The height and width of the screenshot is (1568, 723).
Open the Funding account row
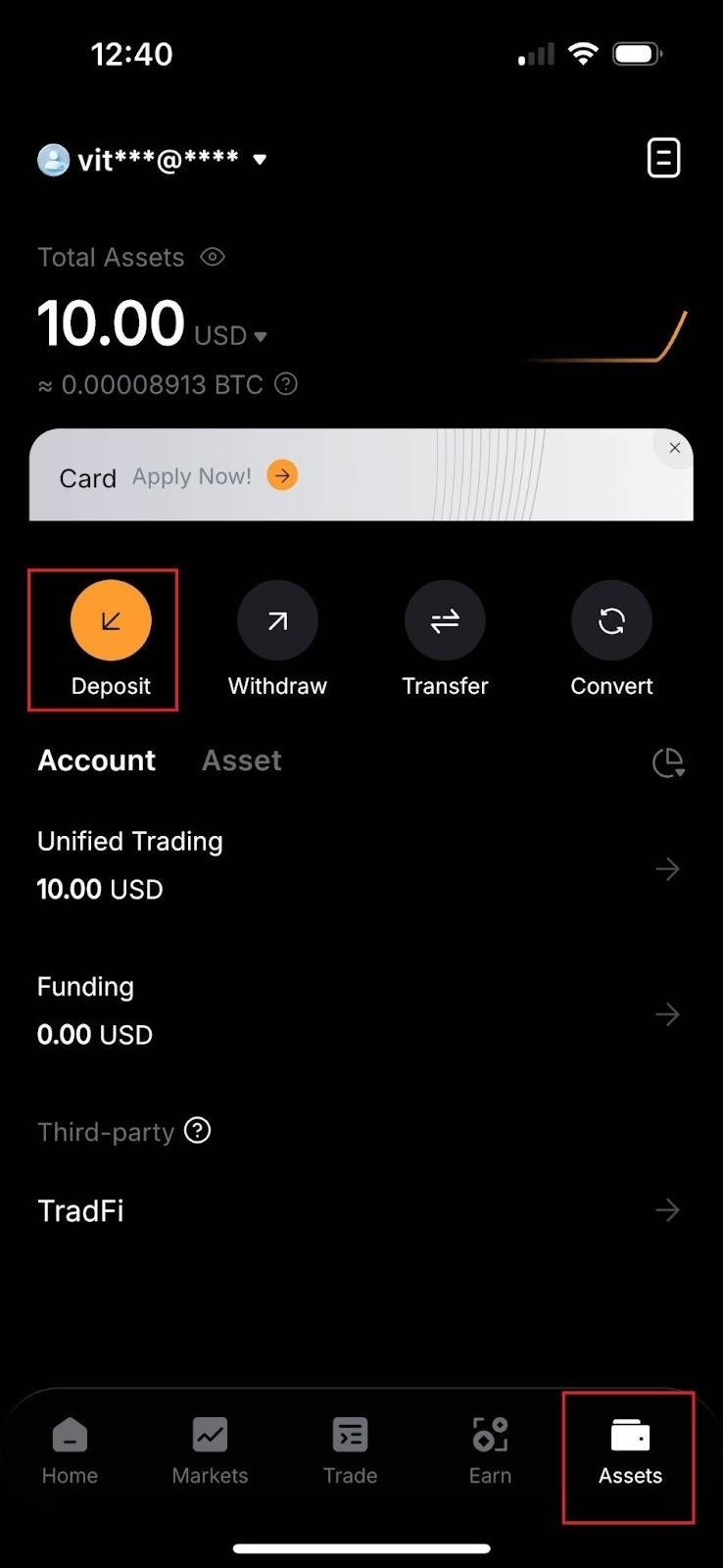click(x=668, y=1014)
